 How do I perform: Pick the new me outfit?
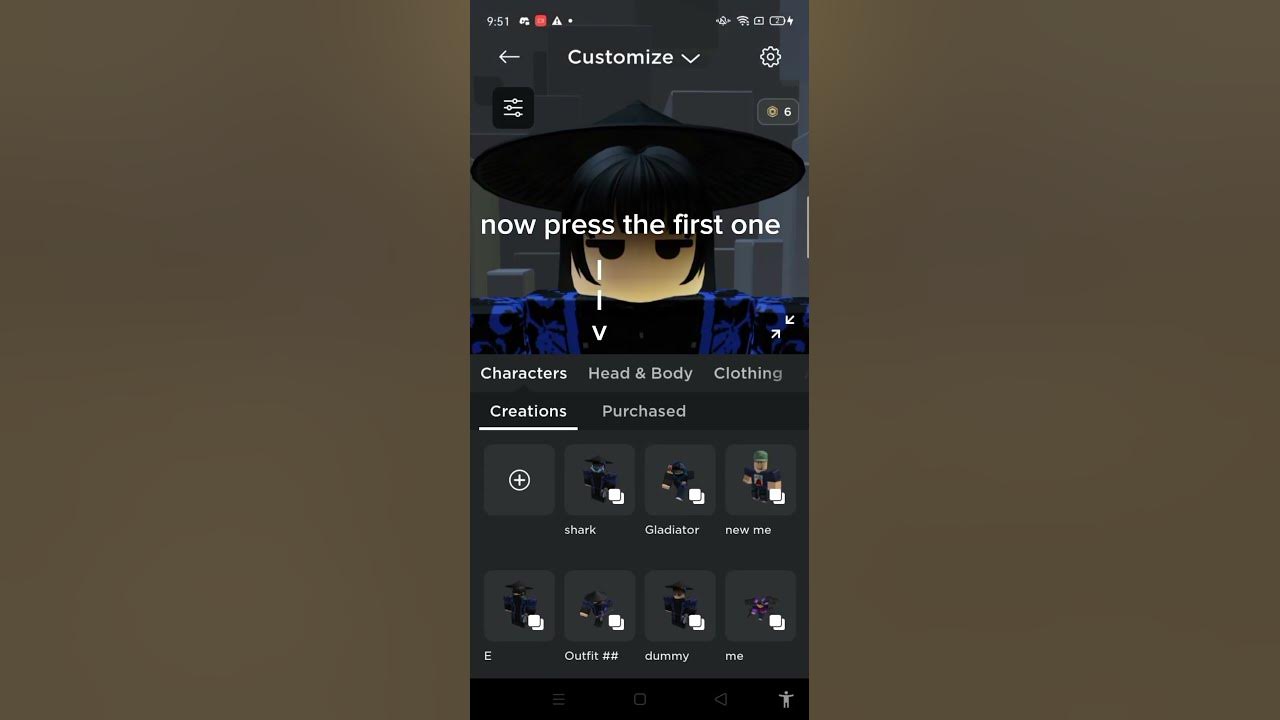(760, 481)
